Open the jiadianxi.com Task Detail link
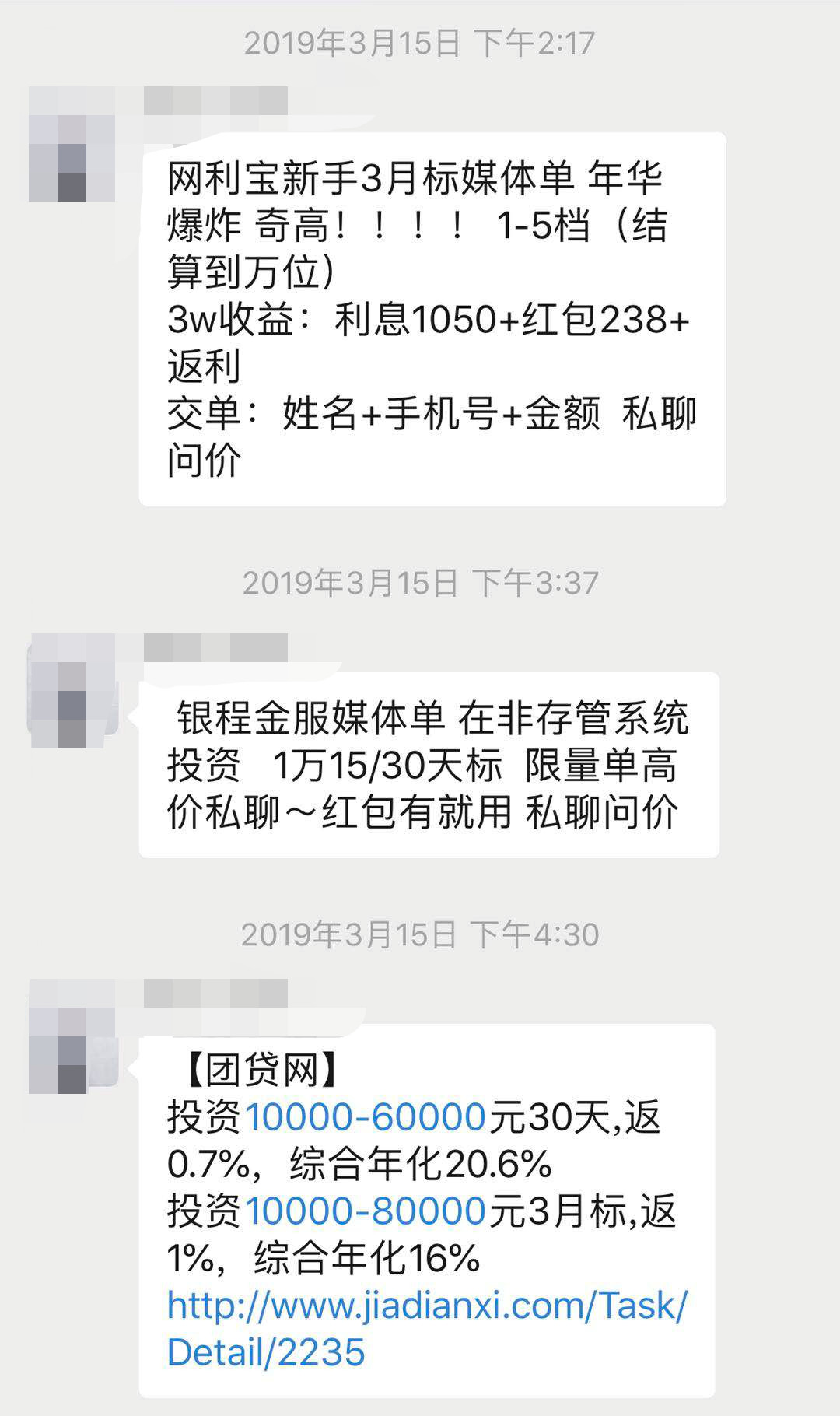Screen dimensions: 840x1416 [427, 1328]
